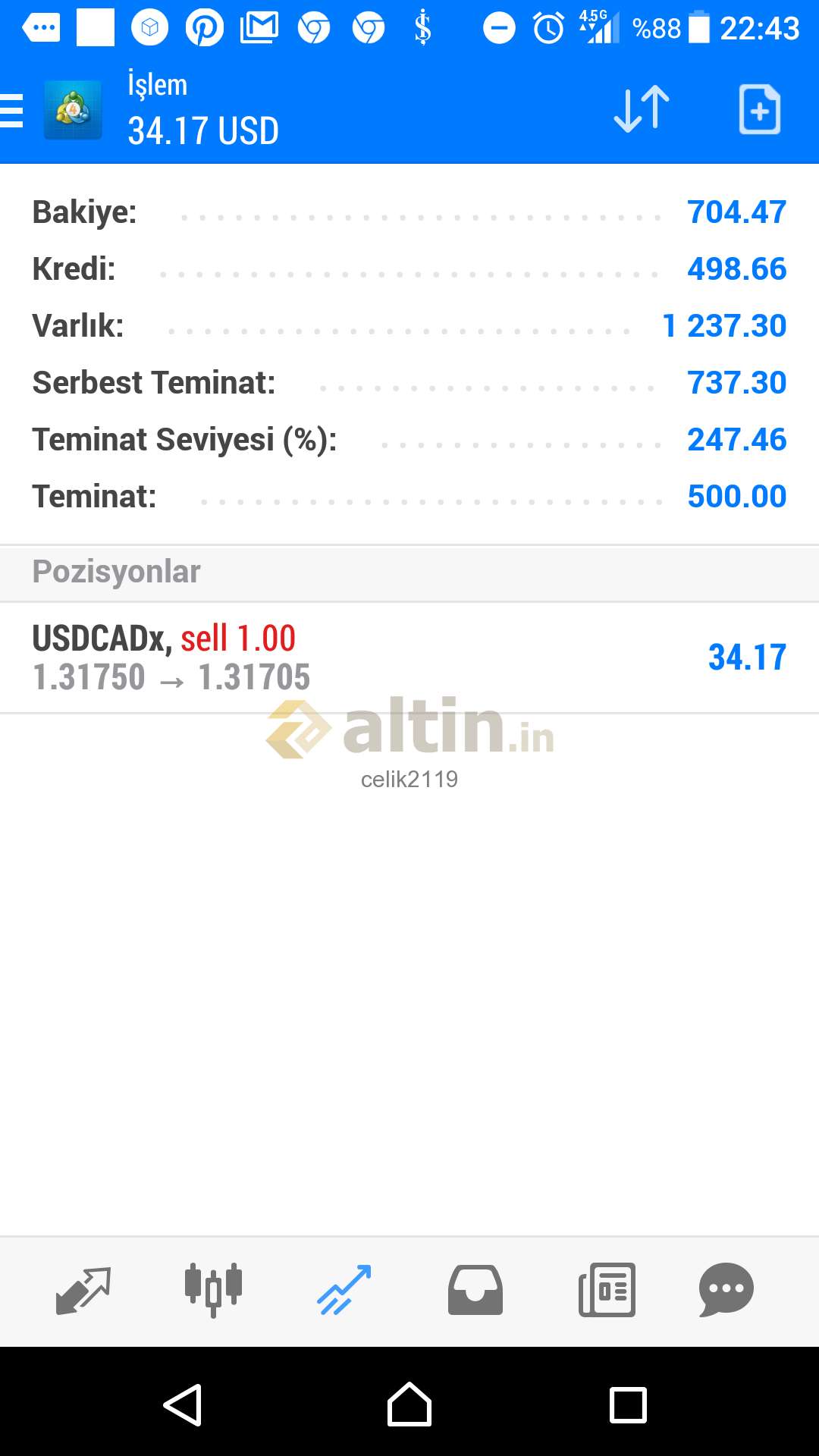
Task: Open the Chat messages tab
Action: click(x=726, y=1290)
